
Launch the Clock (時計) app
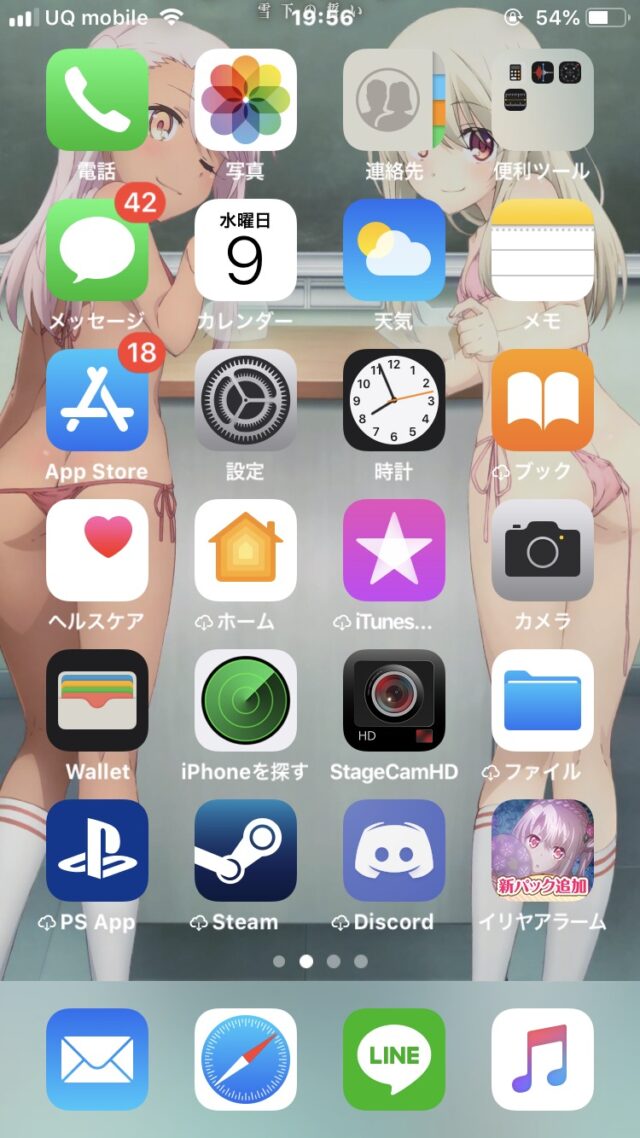click(x=393, y=400)
